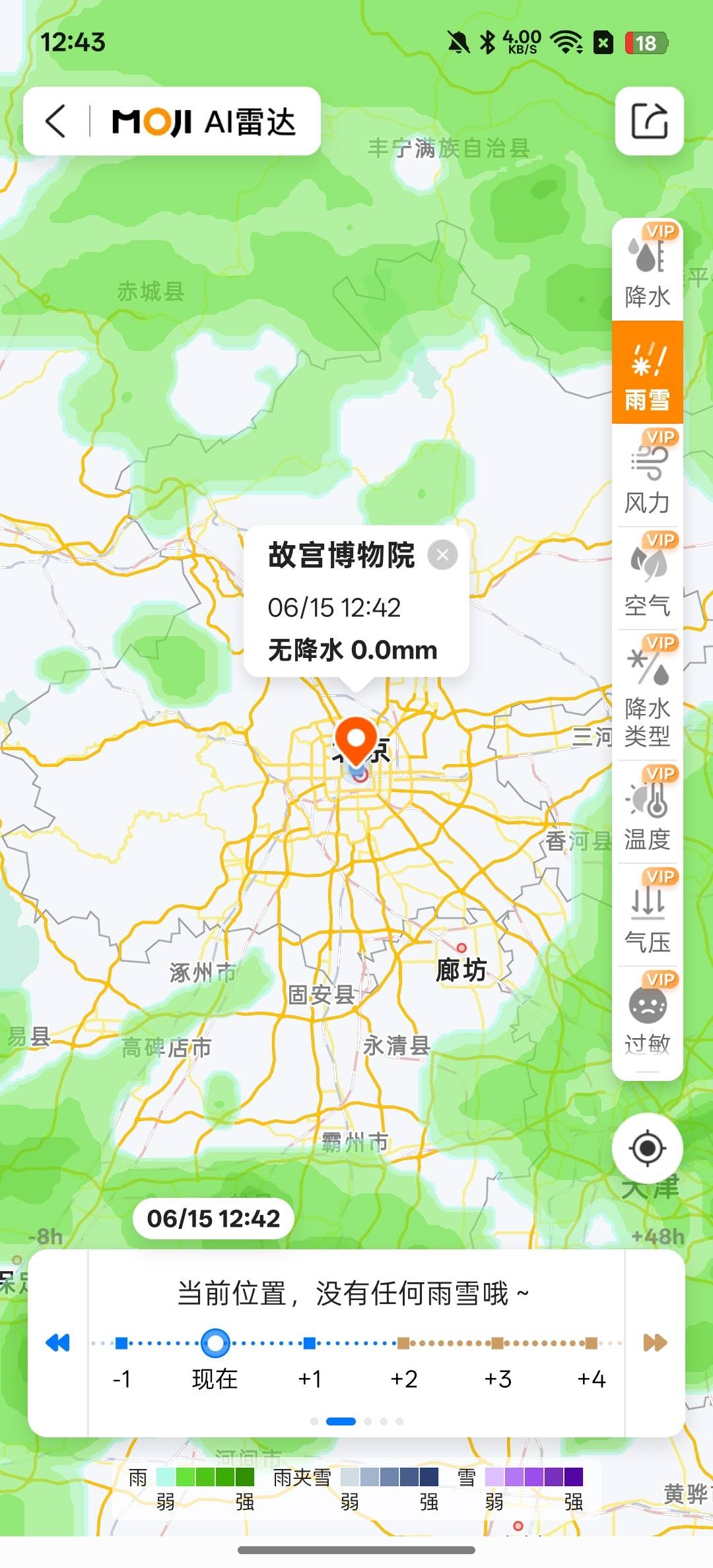Recenter map on current location

tap(648, 1148)
